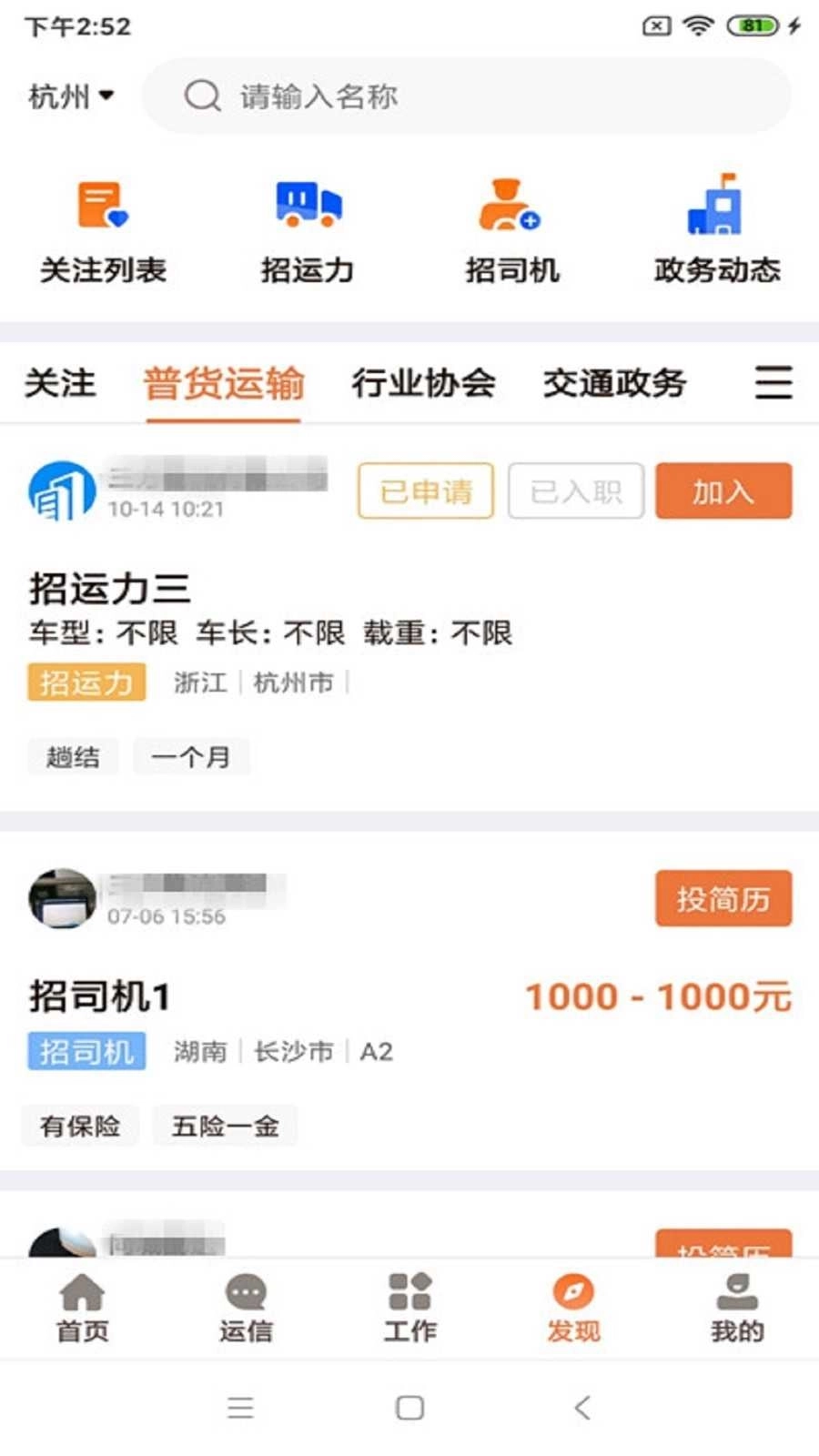Expand the 杭州 city selector dropdown
Image resolution: width=819 pixels, height=1456 pixels.
(x=73, y=96)
